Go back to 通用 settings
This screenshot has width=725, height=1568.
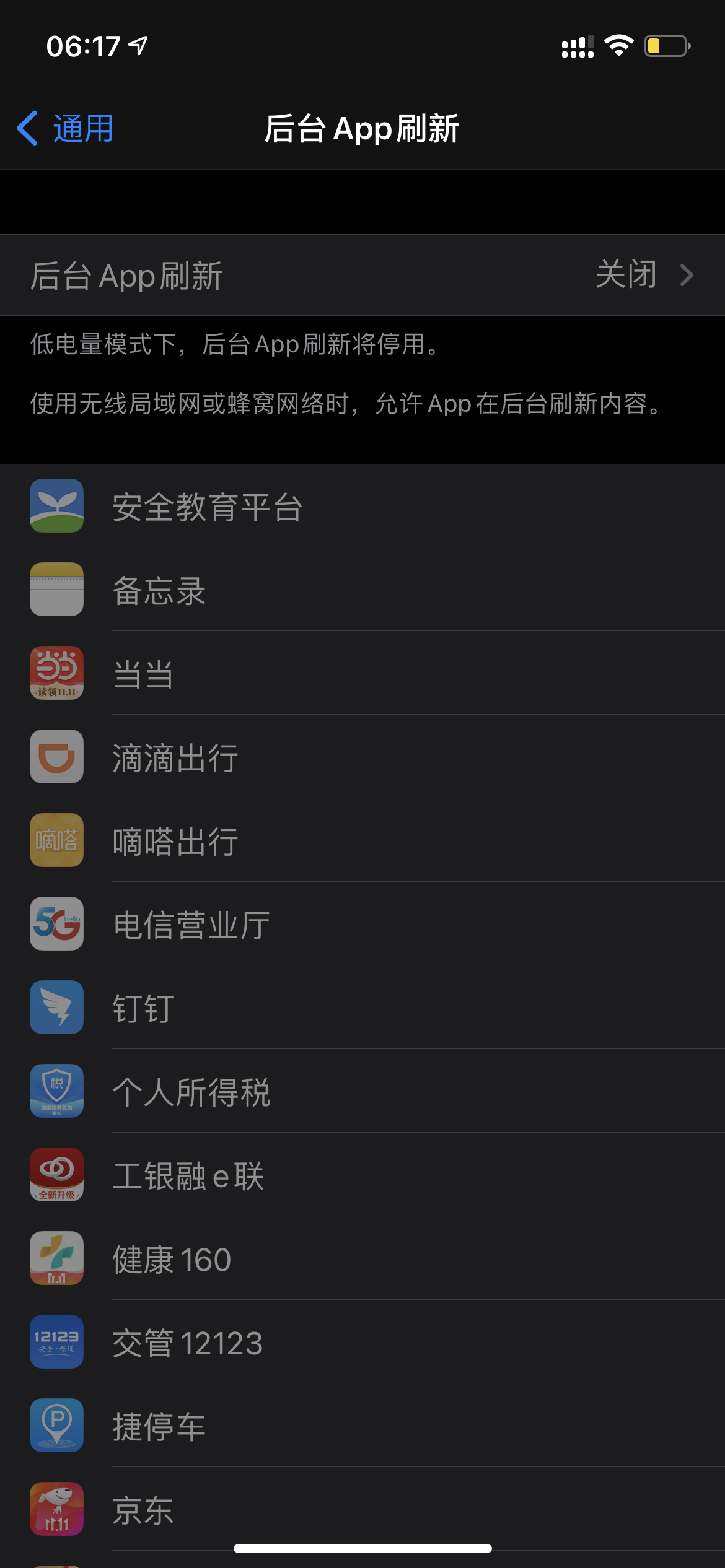66,129
